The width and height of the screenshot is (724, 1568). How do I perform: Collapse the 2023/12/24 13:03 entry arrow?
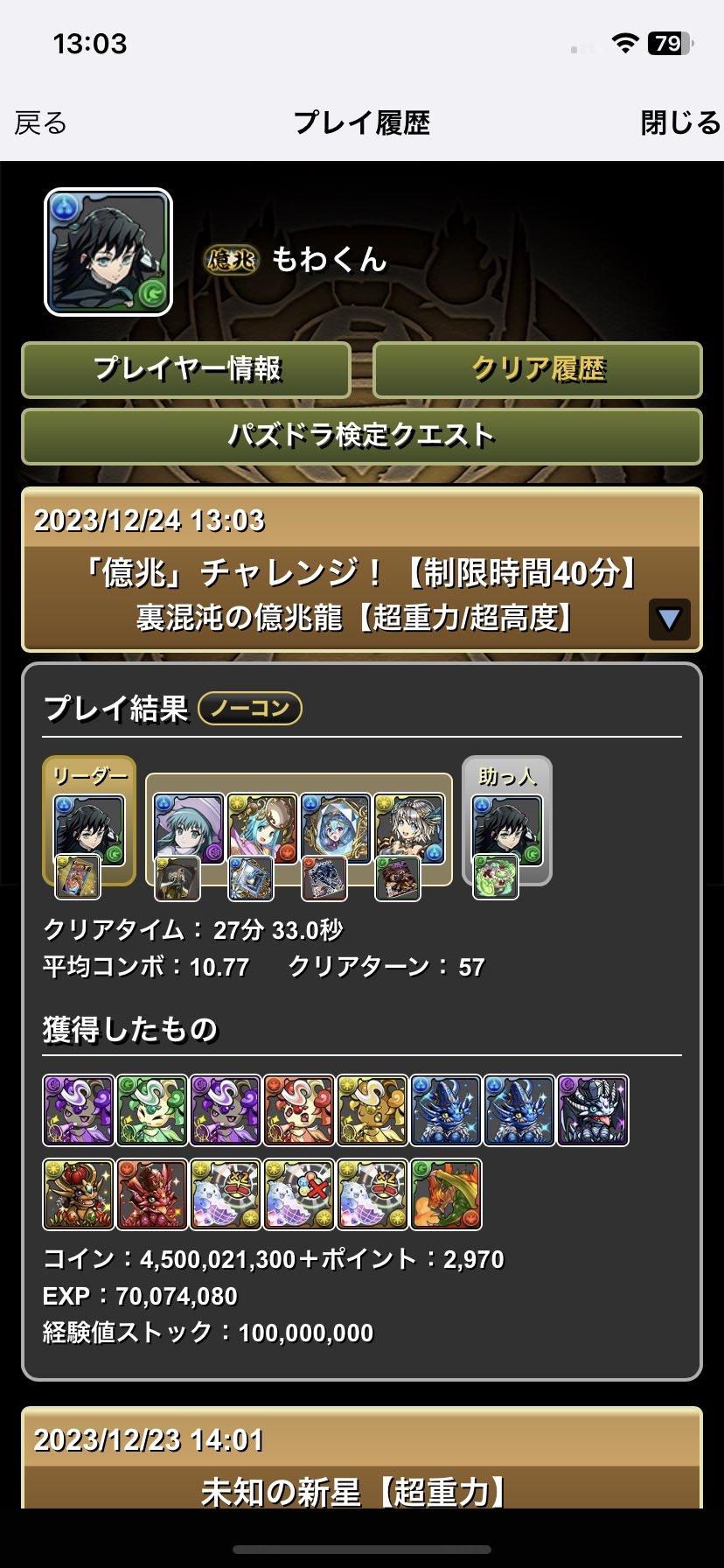point(669,619)
